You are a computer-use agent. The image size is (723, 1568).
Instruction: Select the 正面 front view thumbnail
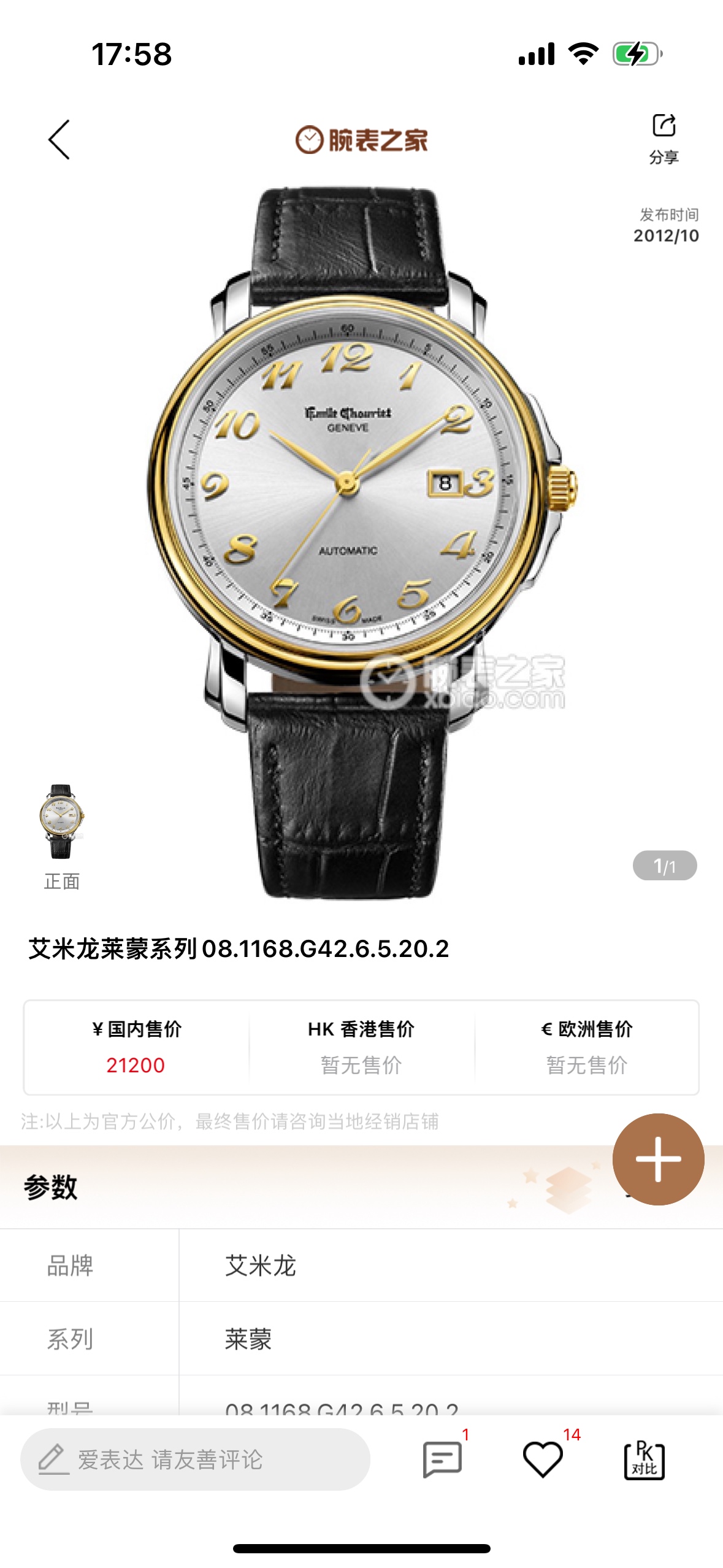coord(61,822)
